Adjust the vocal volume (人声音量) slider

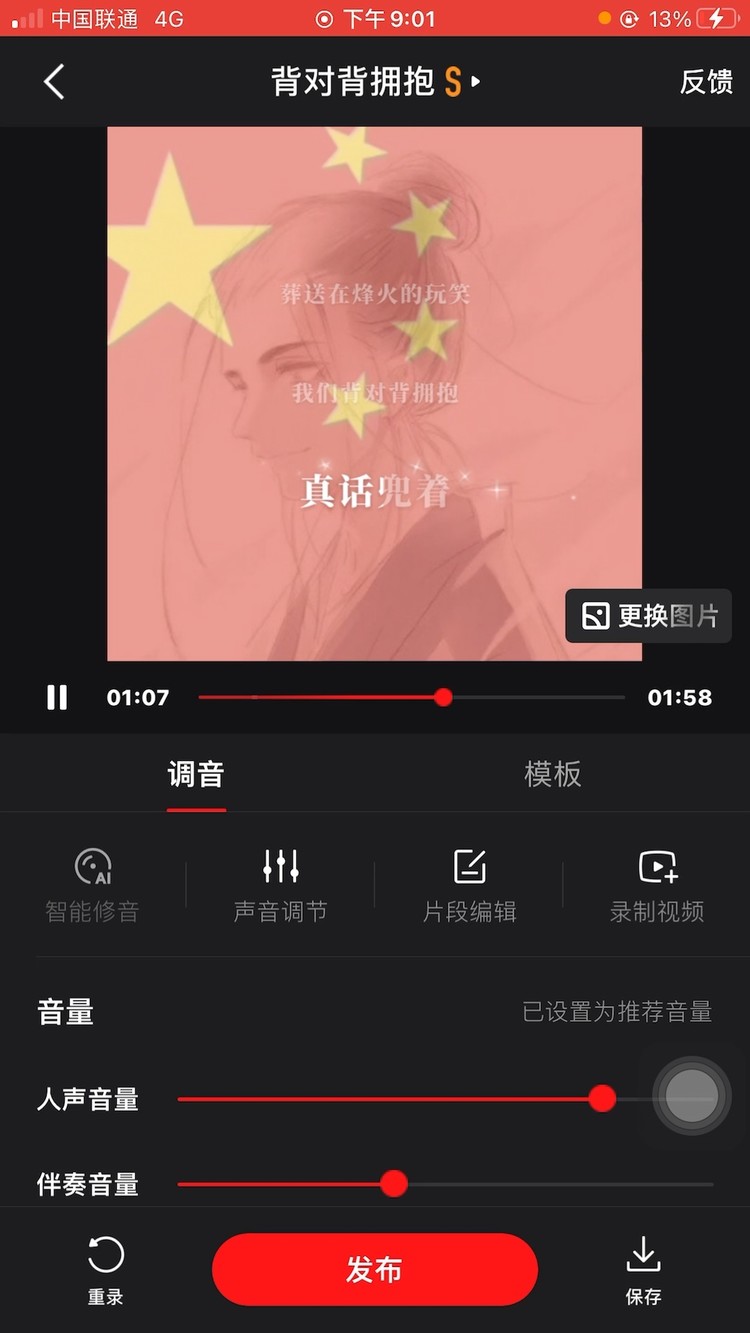pyautogui.click(x=602, y=1099)
